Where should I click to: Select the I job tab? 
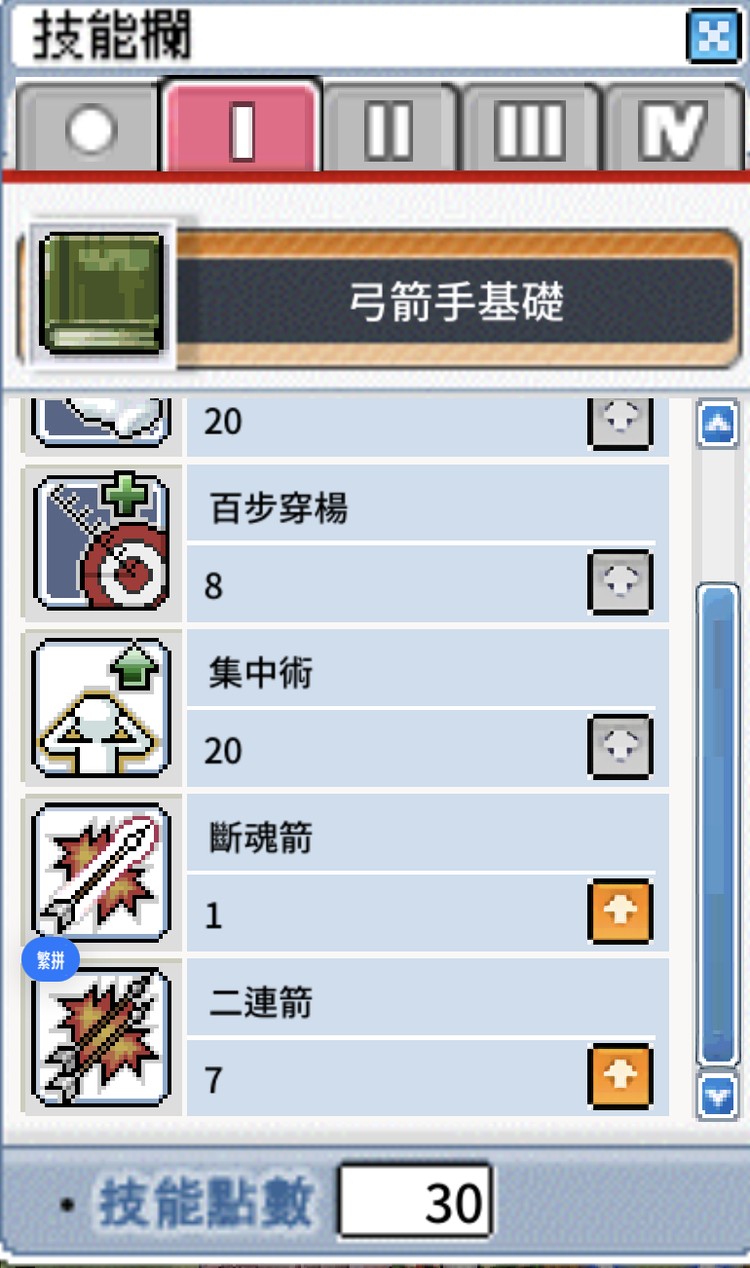(x=241, y=129)
